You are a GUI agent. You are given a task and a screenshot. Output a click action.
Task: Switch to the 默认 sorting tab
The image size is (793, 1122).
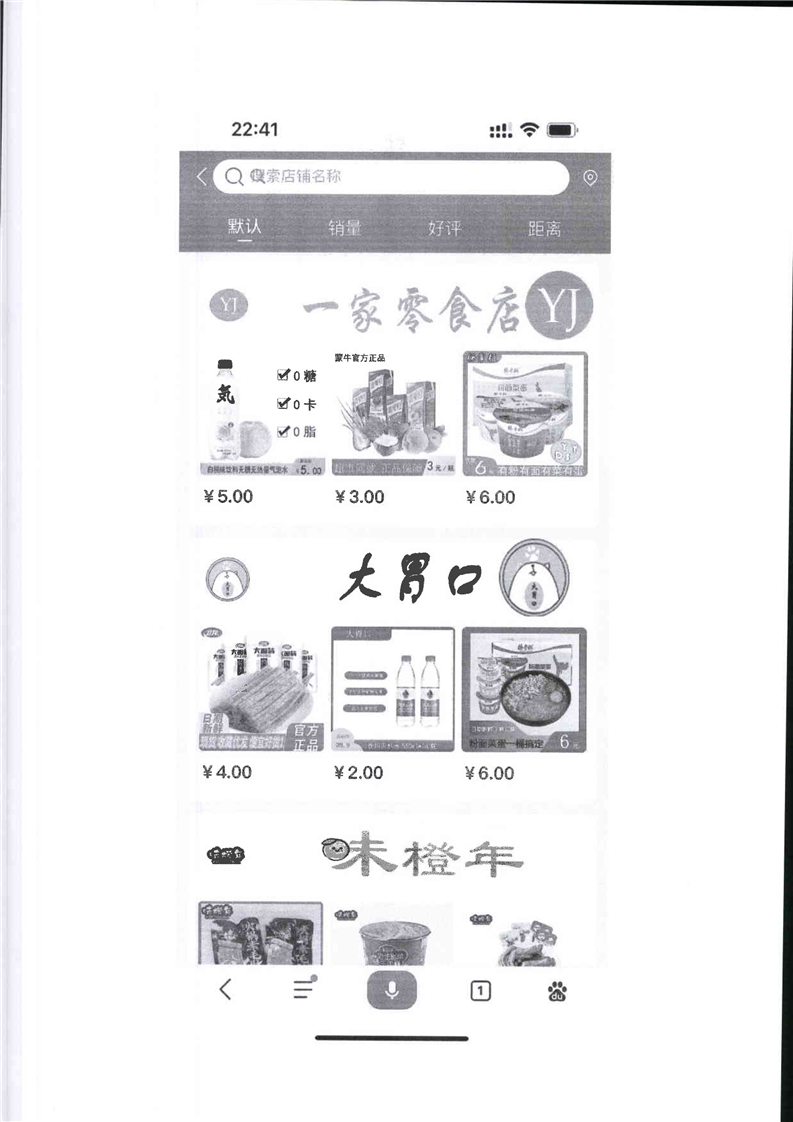(244, 227)
